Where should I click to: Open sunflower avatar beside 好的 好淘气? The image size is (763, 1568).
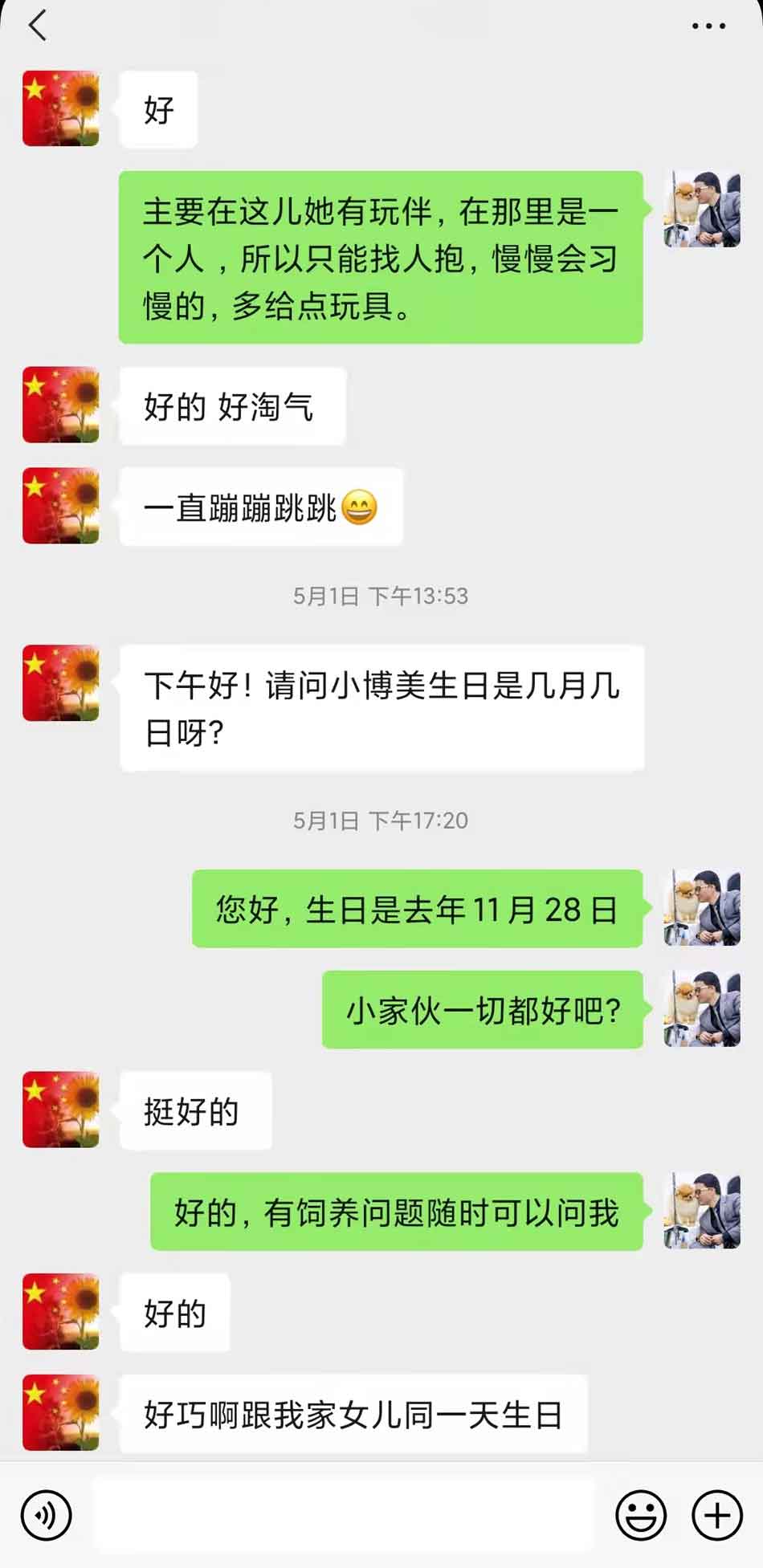point(61,405)
